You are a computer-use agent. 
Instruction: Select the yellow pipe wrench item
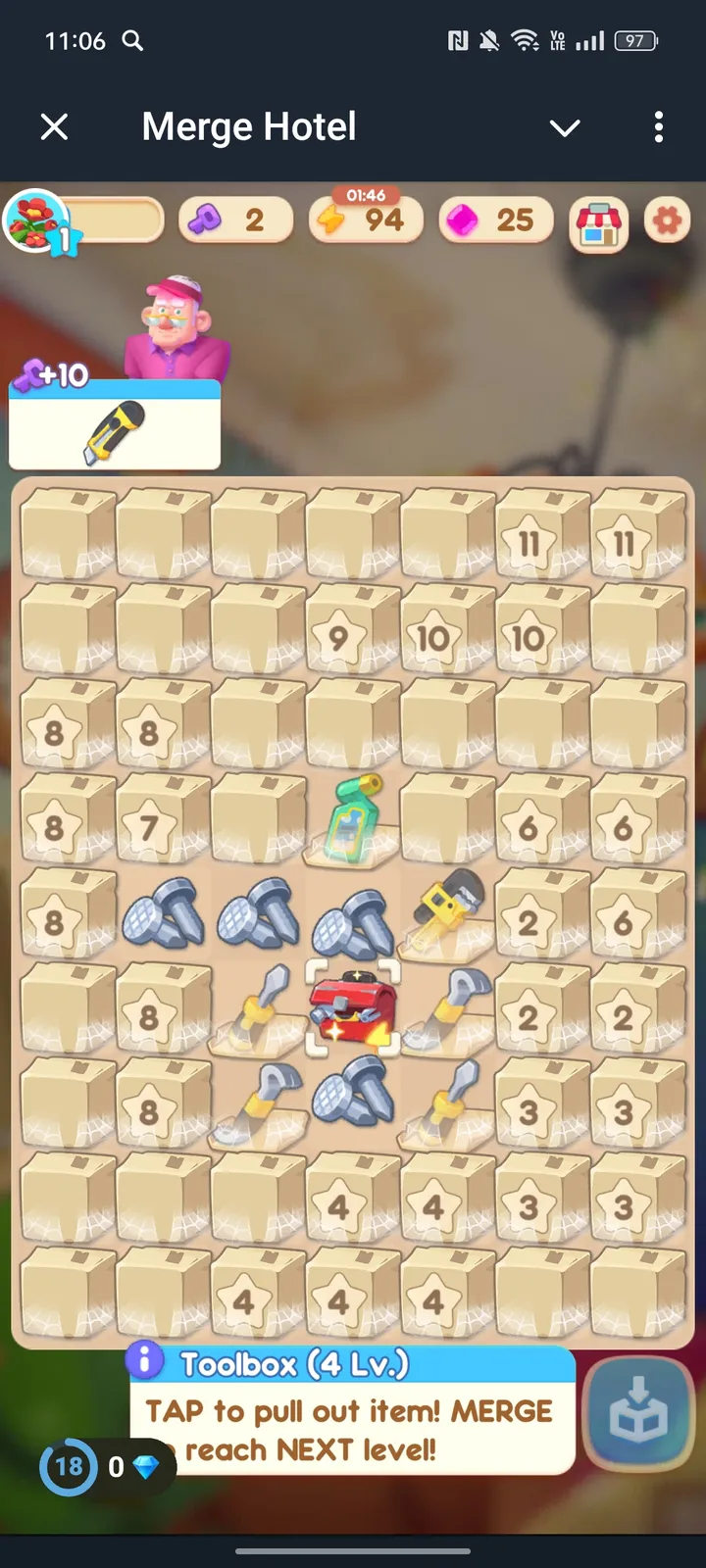tap(448, 913)
